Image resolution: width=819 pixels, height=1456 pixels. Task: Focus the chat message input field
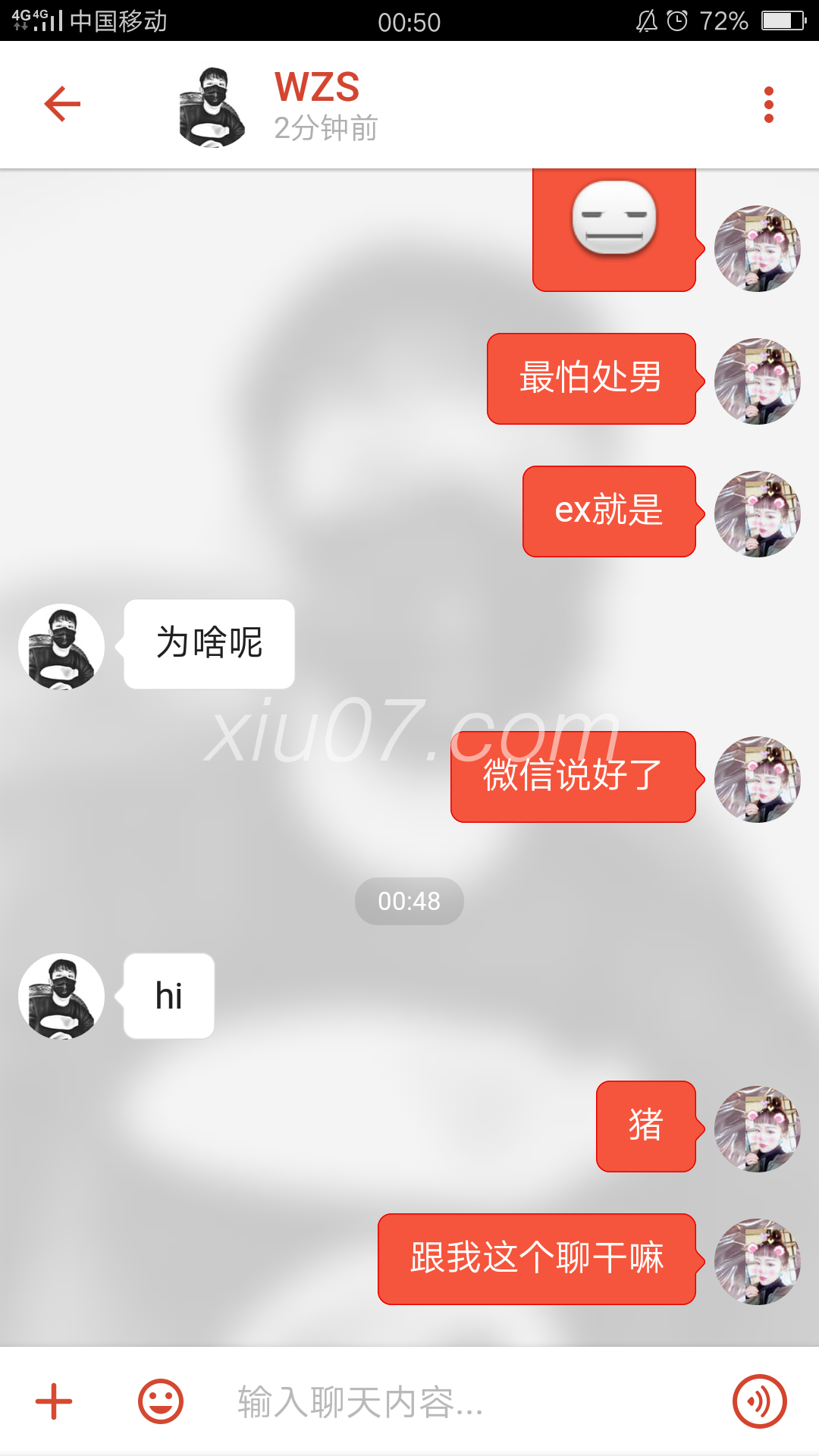coord(455,1401)
